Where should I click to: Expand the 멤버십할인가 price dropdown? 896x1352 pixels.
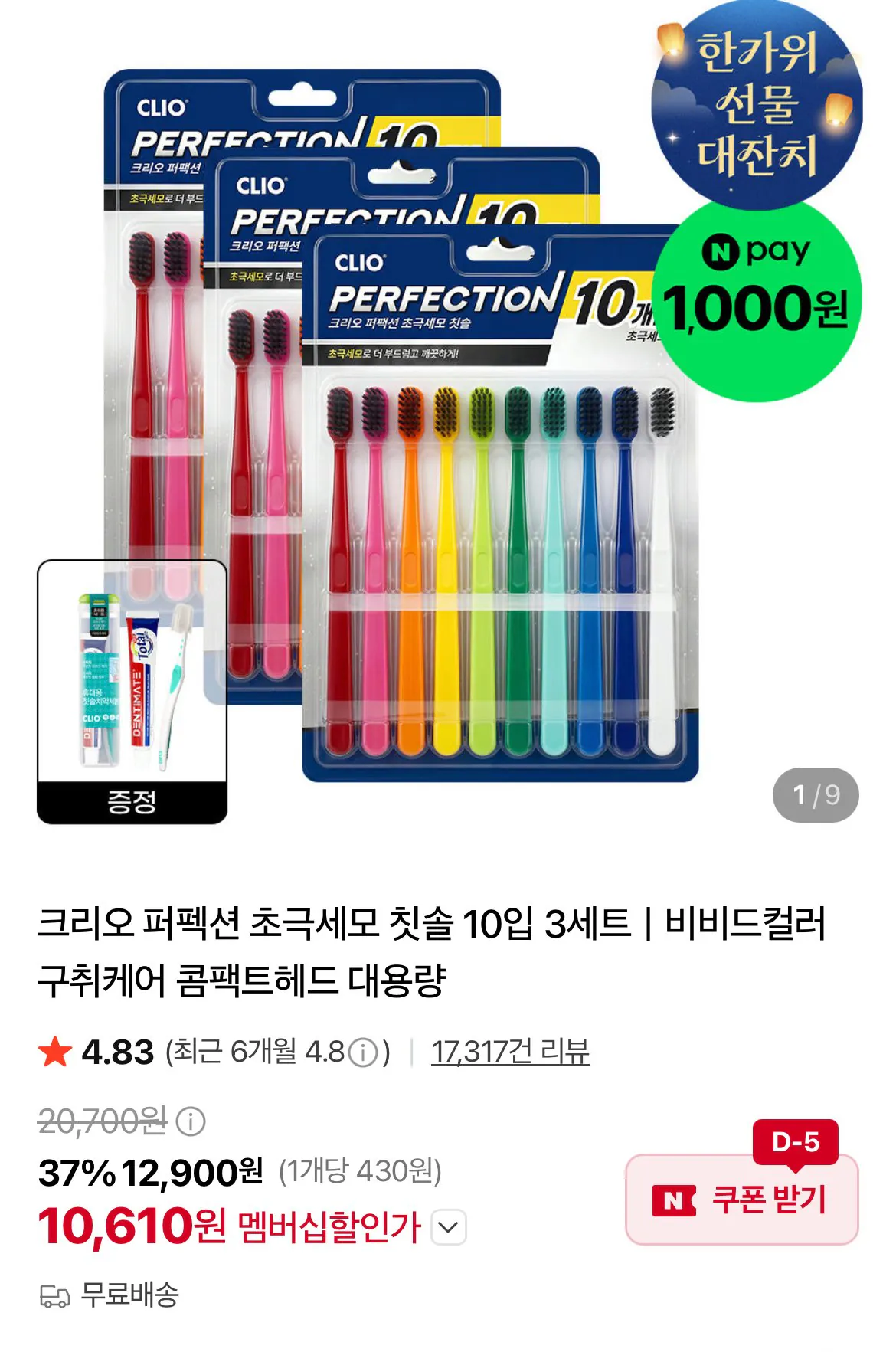(x=449, y=1227)
